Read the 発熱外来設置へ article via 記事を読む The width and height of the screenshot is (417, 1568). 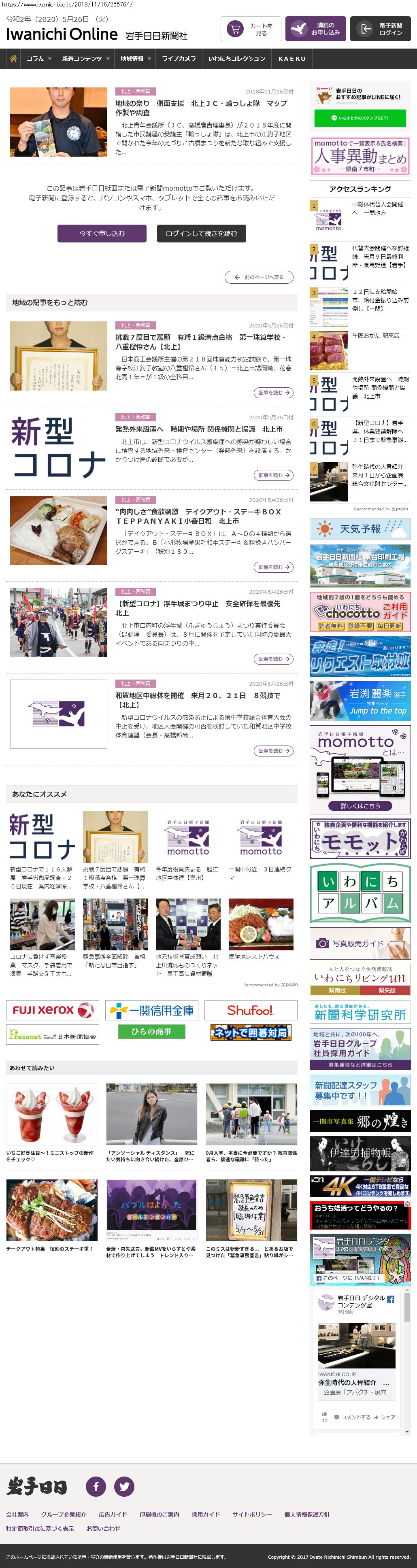tap(273, 475)
